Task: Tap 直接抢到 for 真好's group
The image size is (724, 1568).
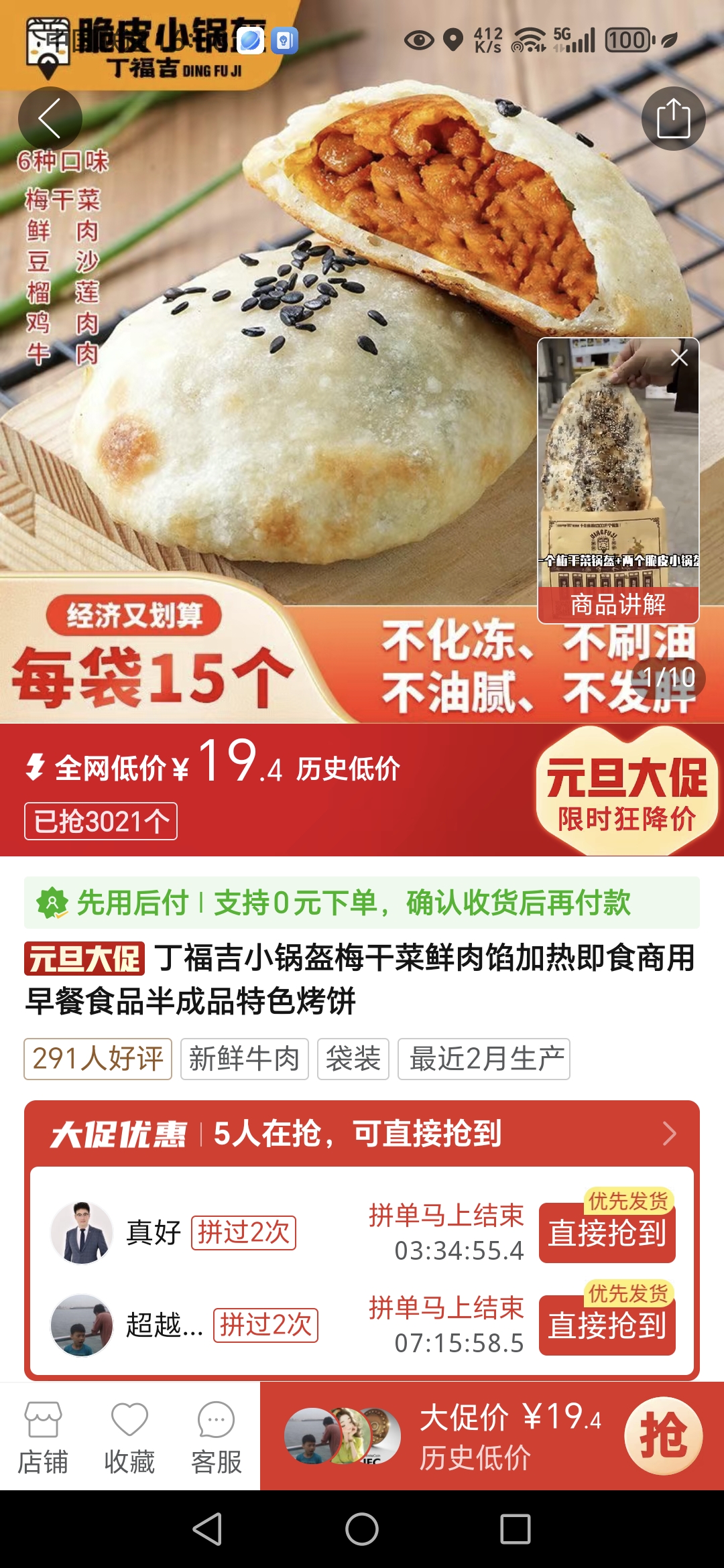Action: coord(607,1233)
